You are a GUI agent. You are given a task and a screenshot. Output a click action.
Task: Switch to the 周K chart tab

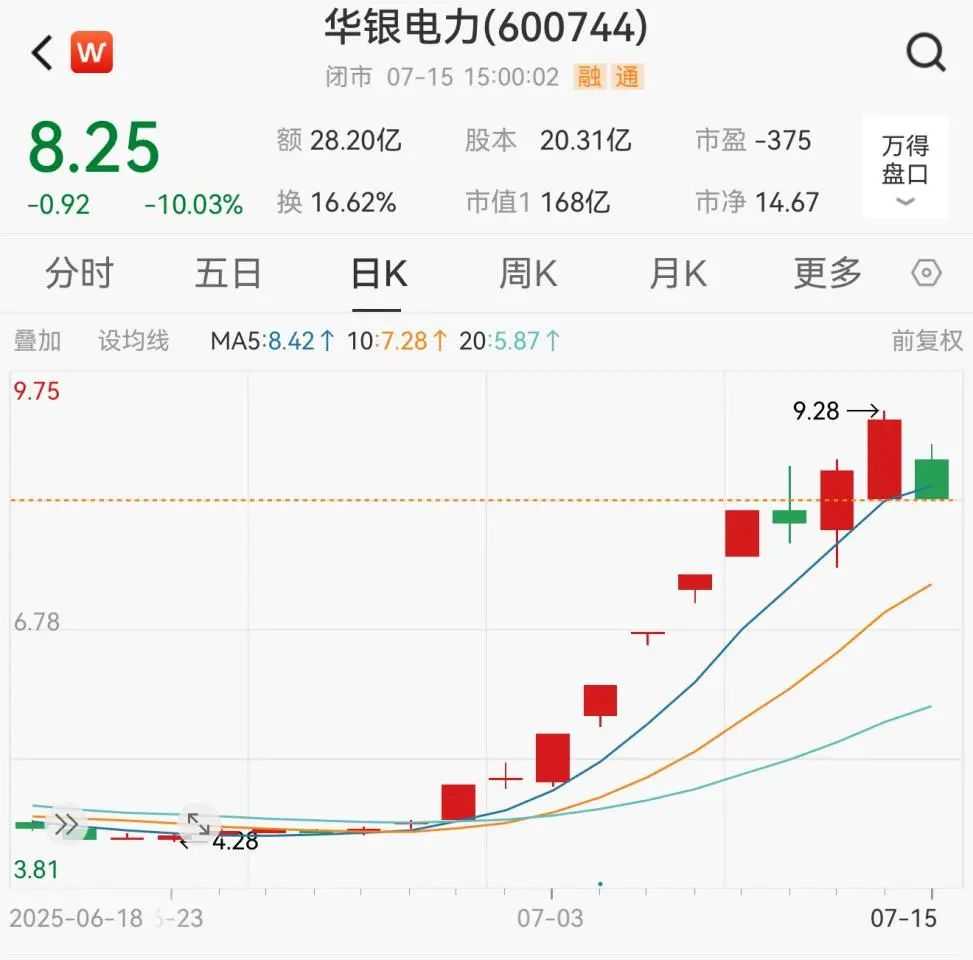pyautogui.click(x=528, y=273)
